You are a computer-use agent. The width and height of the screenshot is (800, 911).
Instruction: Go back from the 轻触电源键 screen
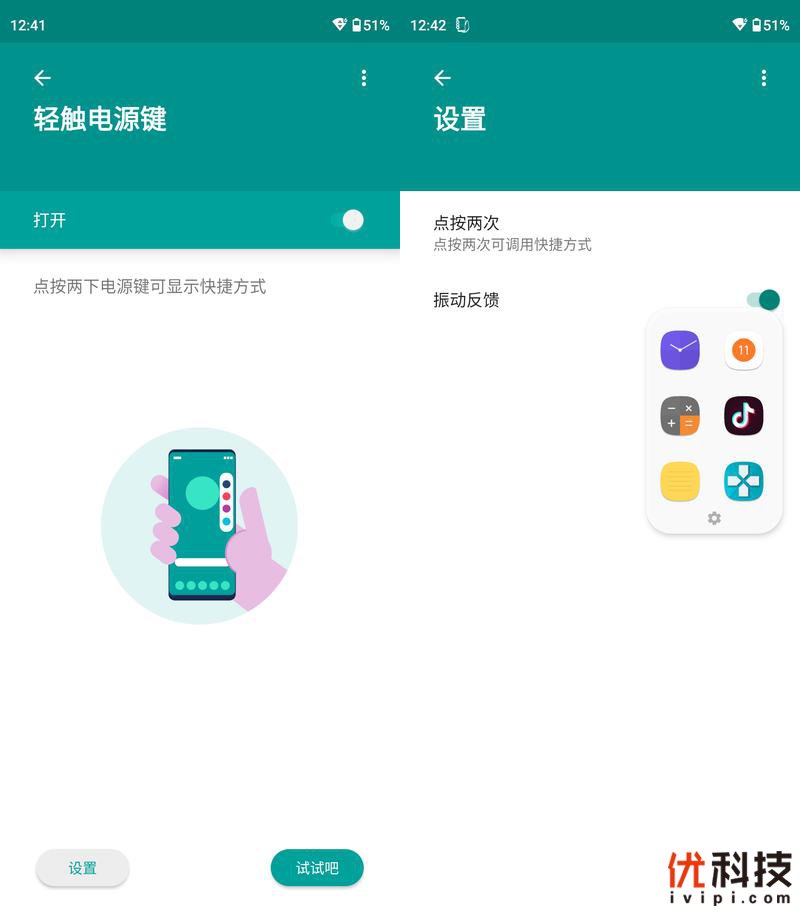tap(42, 78)
